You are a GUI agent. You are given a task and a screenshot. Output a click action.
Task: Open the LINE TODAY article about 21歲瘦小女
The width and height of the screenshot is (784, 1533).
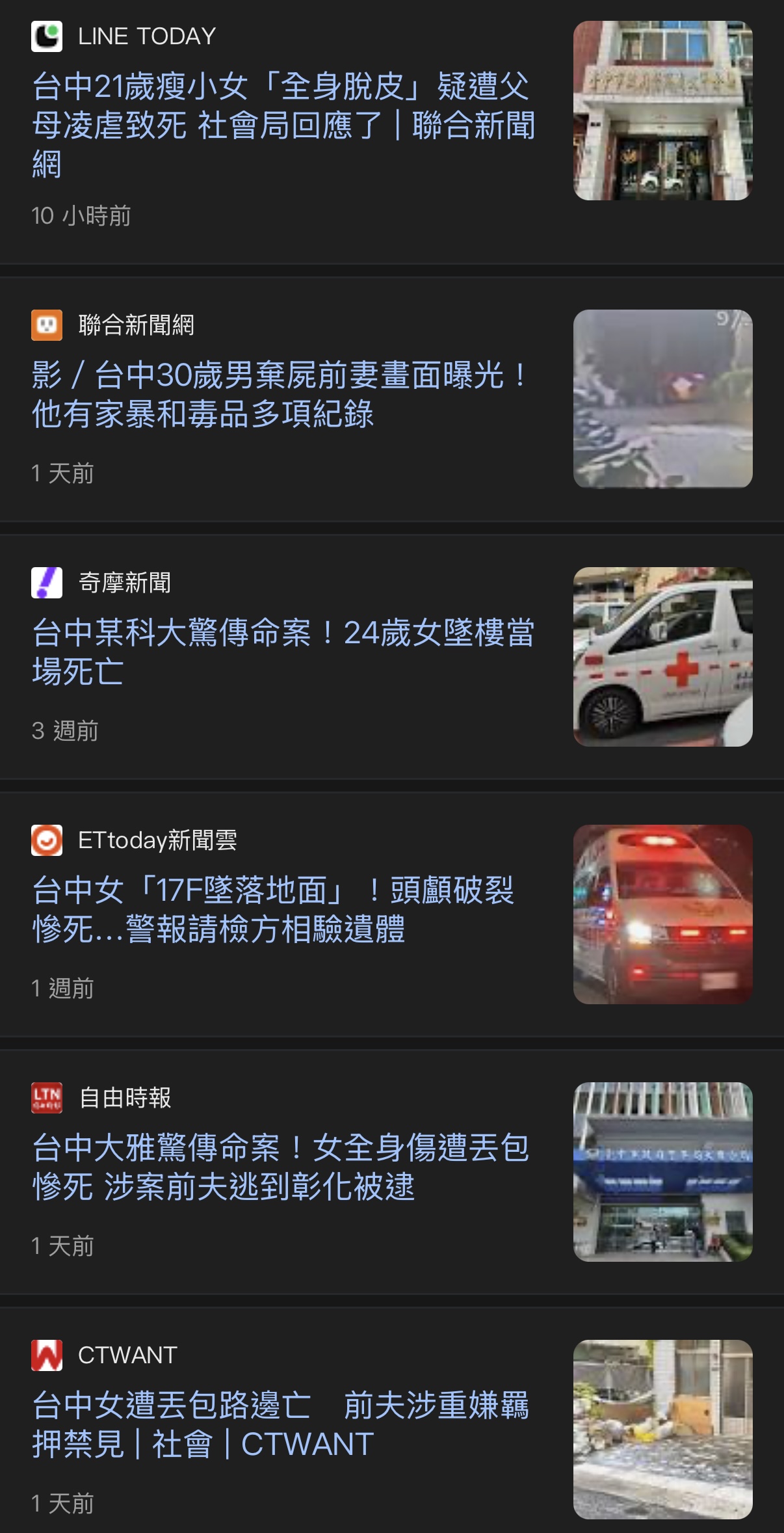point(283,124)
